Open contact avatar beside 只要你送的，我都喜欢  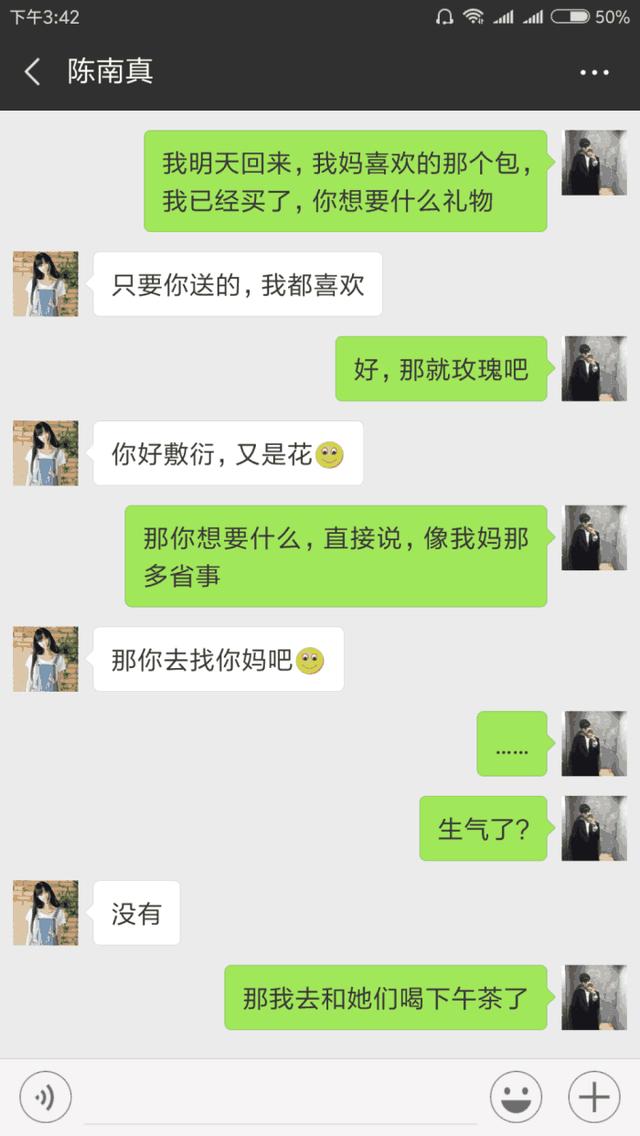click(46, 284)
